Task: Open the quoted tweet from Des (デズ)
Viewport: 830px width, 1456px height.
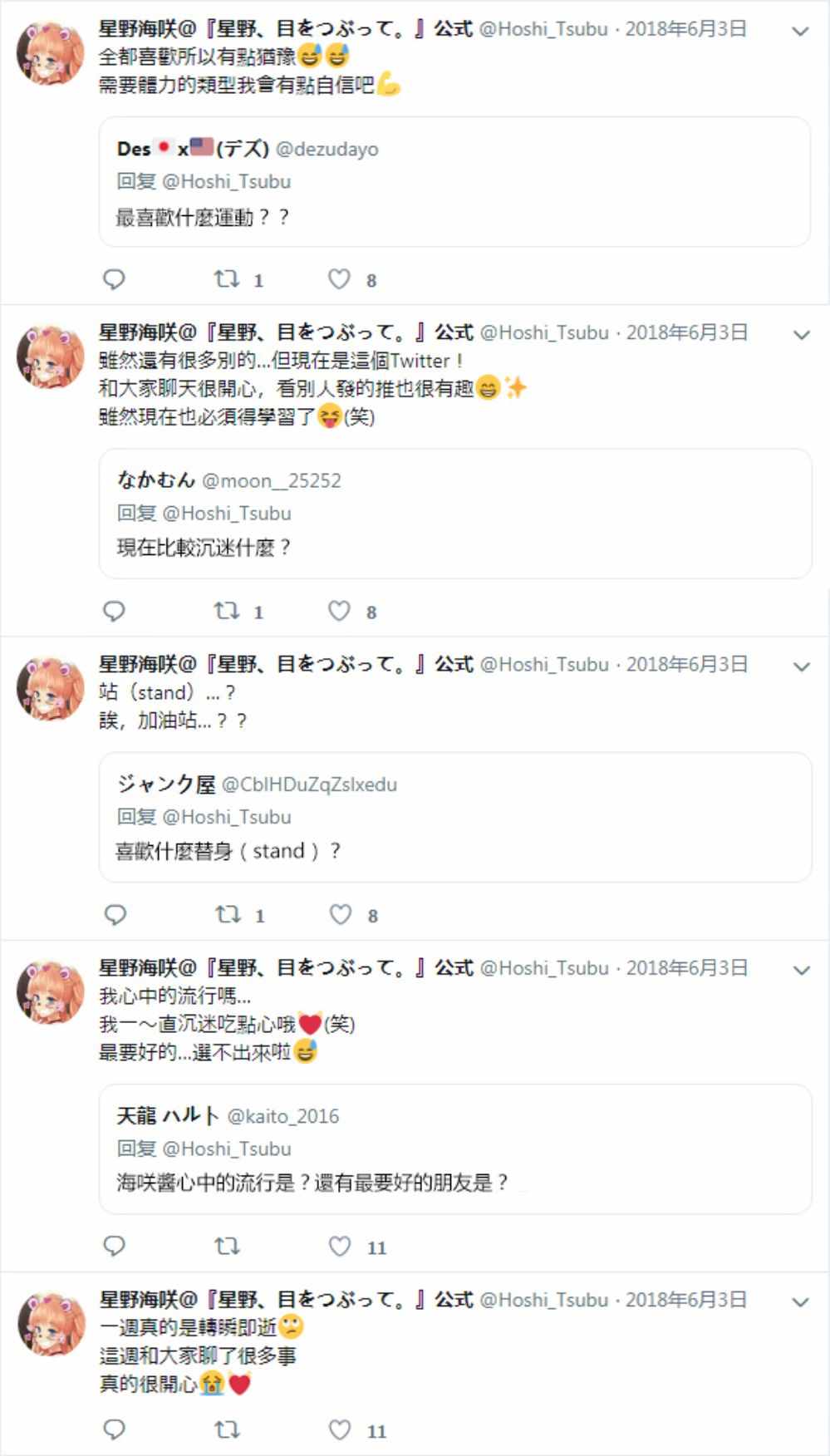Action: click(x=455, y=182)
